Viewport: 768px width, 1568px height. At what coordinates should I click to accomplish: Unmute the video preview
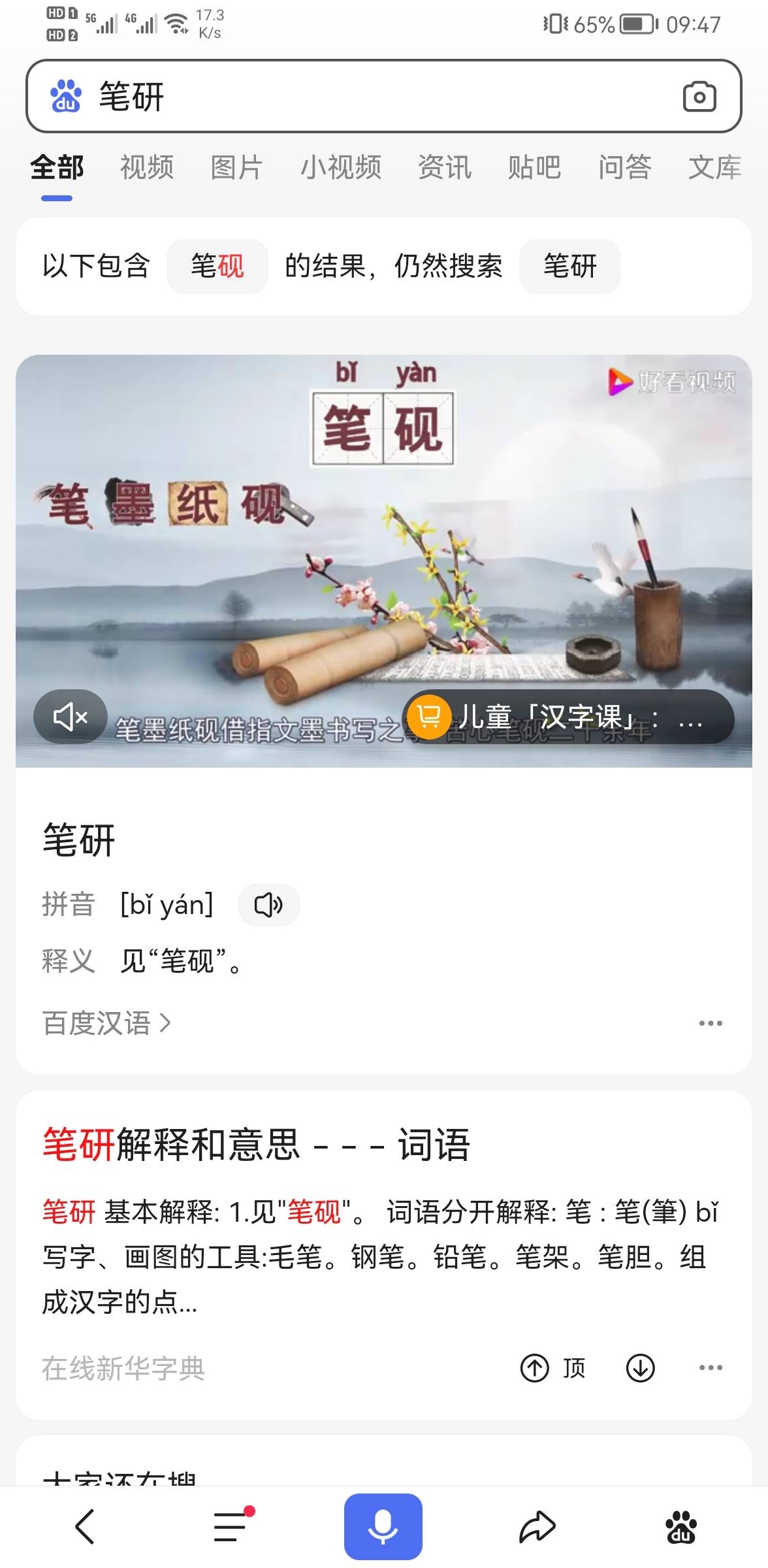(71, 717)
